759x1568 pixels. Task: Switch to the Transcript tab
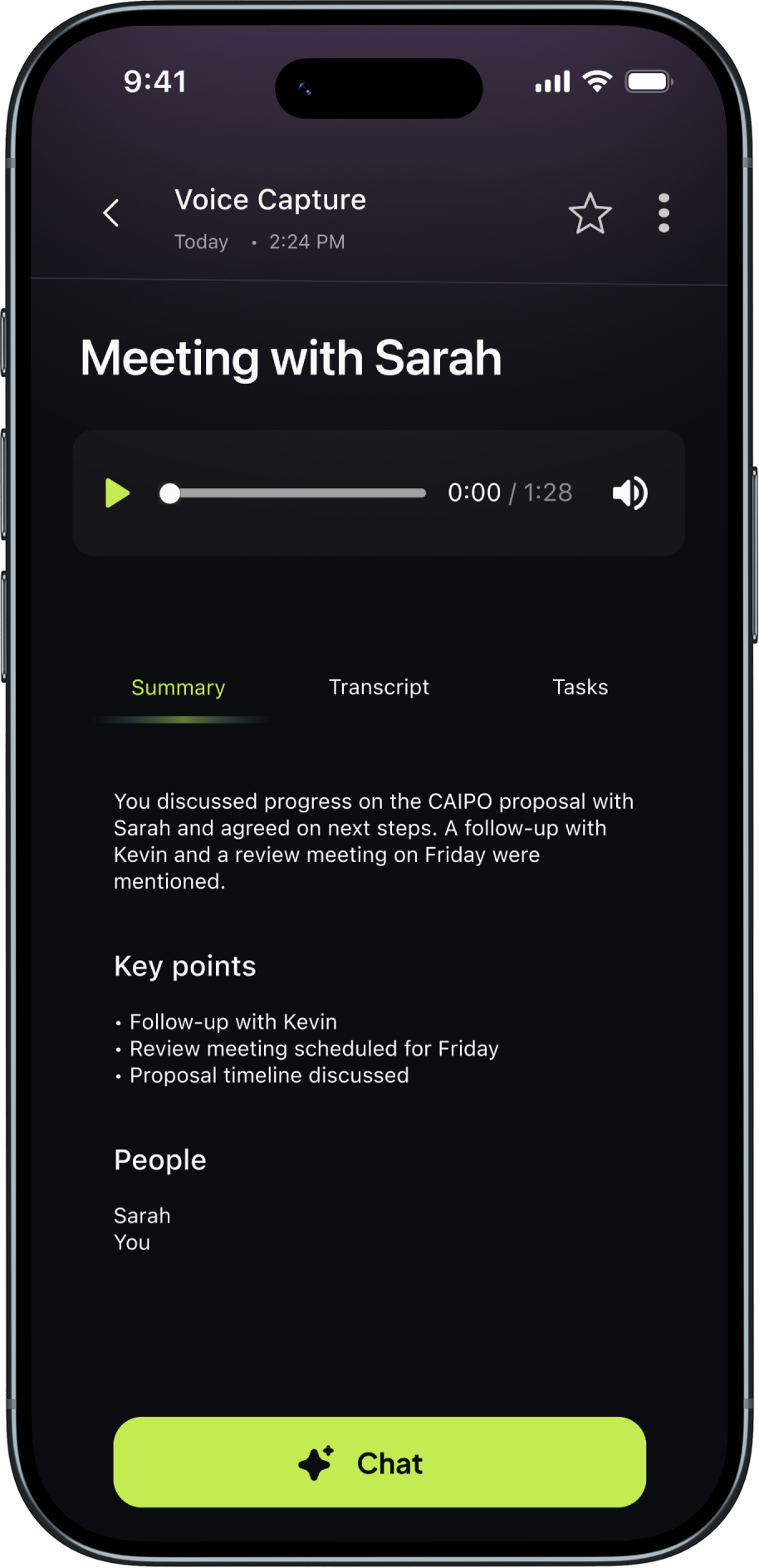tap(379, 688)
